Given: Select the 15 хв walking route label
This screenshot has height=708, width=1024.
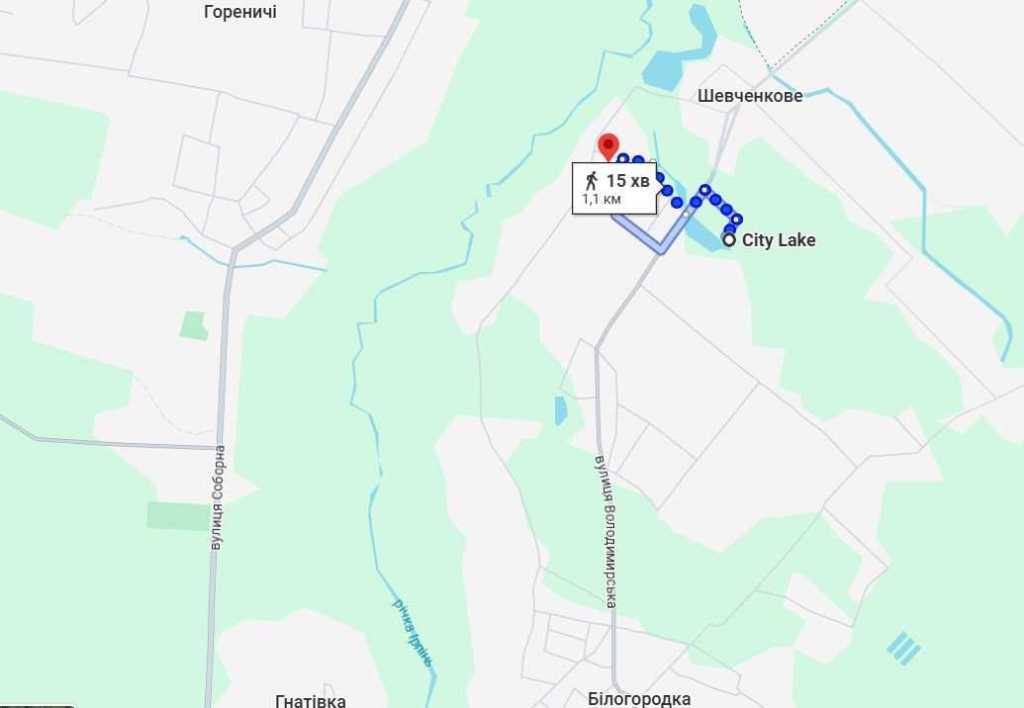Looking at the screenshot, I should (x=615, y=187).
